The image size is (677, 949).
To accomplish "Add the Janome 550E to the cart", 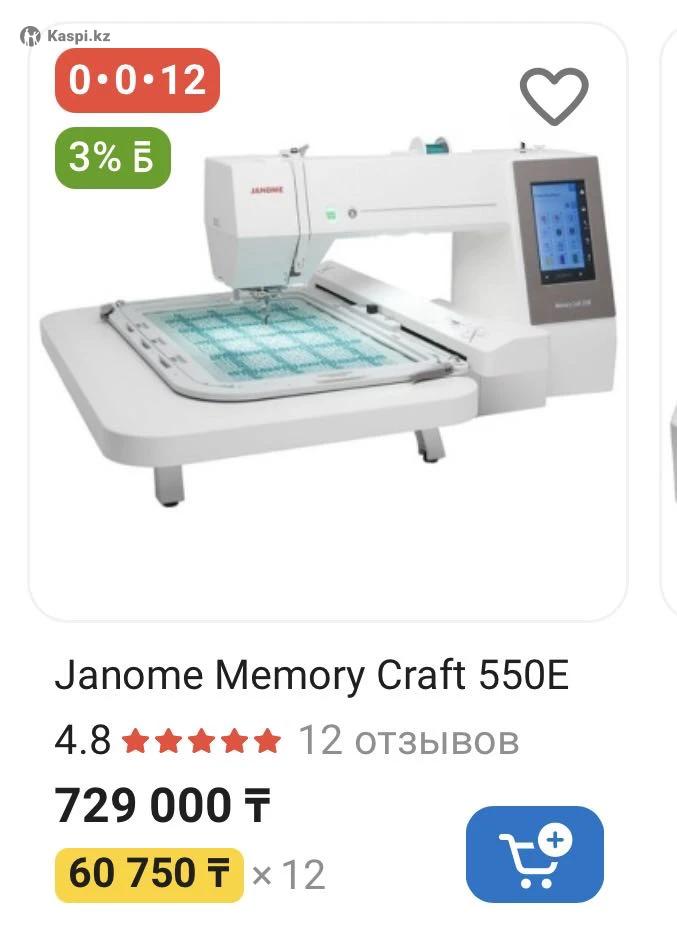I will click(535, 854).
